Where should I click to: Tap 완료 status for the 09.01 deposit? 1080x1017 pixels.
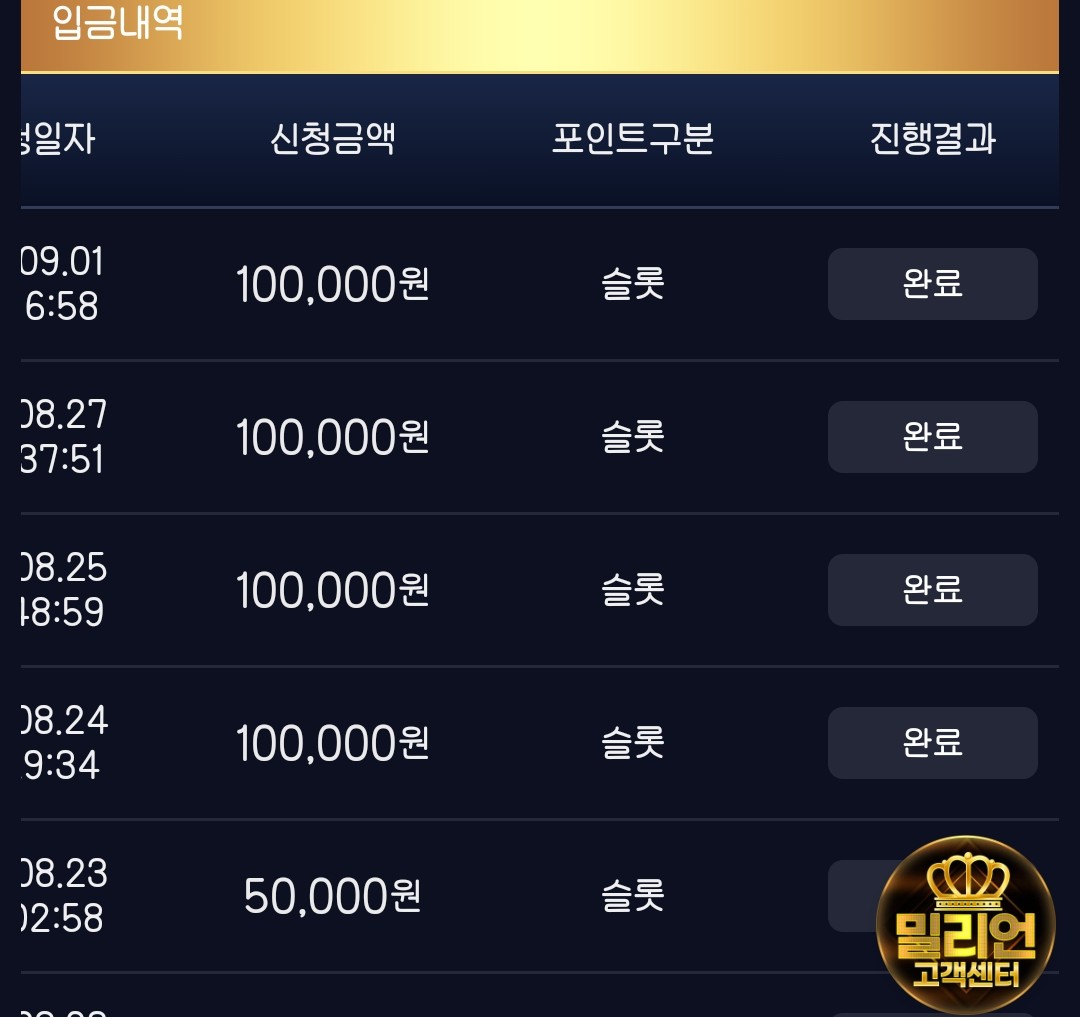[x=933, y=284]
